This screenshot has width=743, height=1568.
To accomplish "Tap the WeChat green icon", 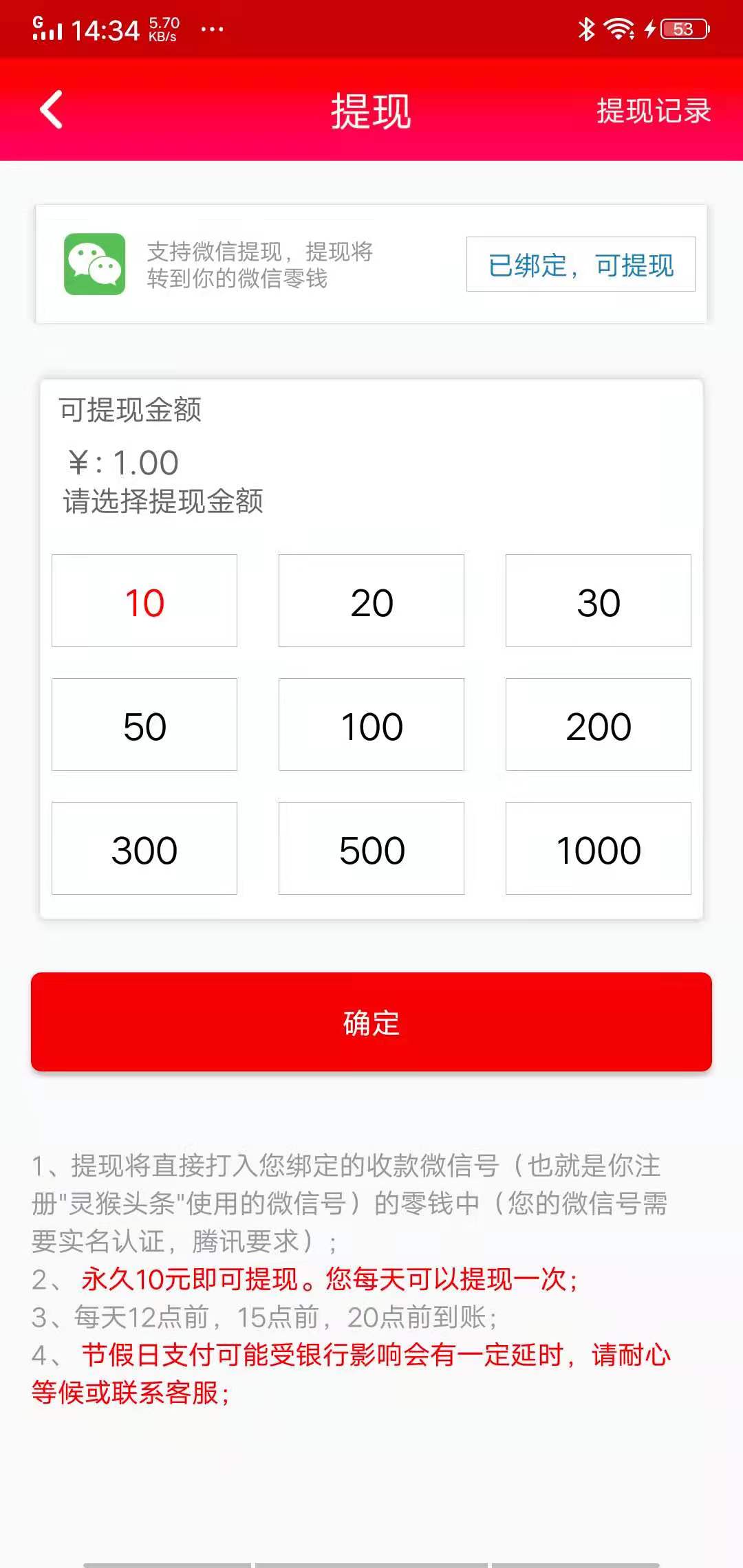I will click(96, 265).
